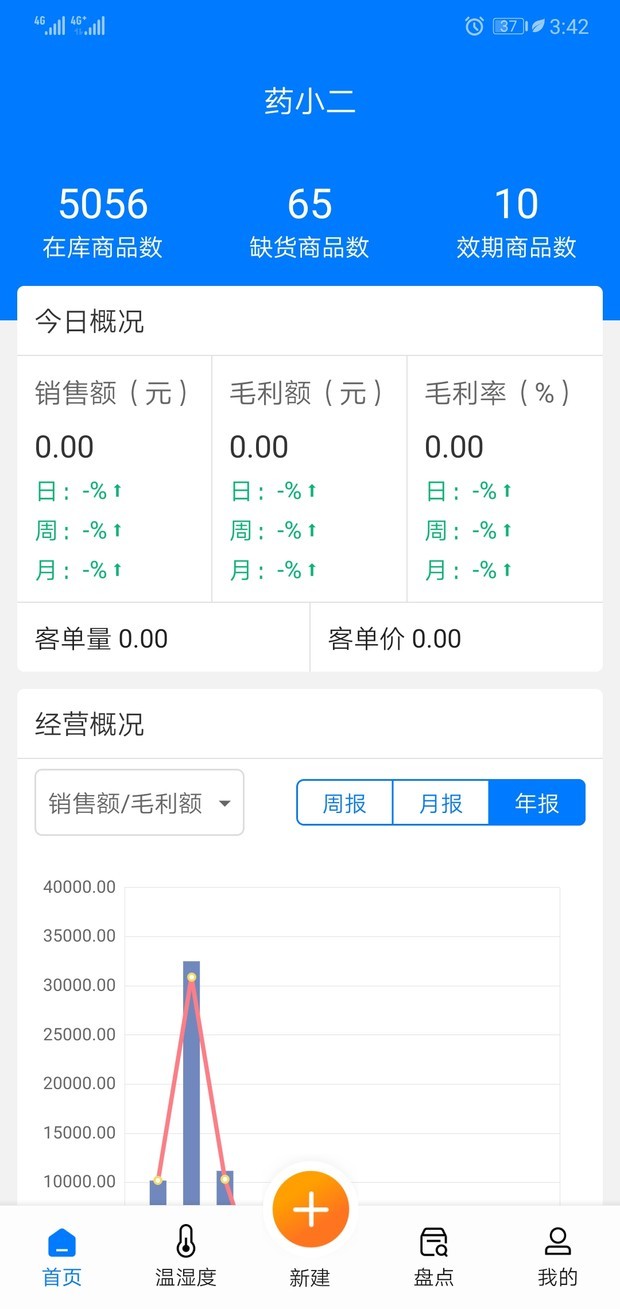The height and width of the screenshot is (1309, 620).
Task: Show the 年报 yearly report
Action: pos(537,803)
